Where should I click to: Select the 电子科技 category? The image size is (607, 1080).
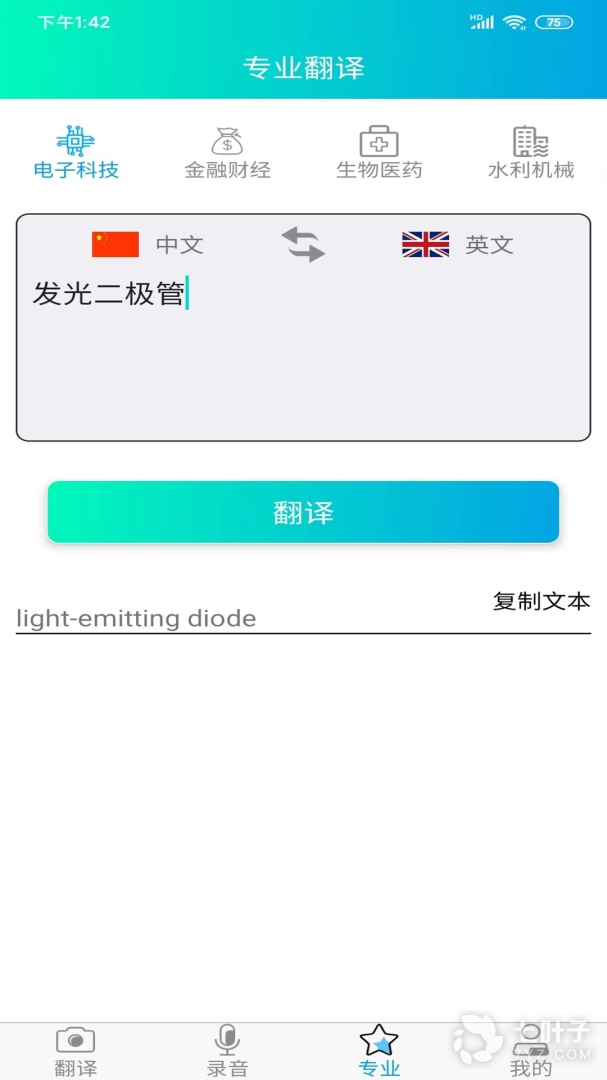coord(76,153)
